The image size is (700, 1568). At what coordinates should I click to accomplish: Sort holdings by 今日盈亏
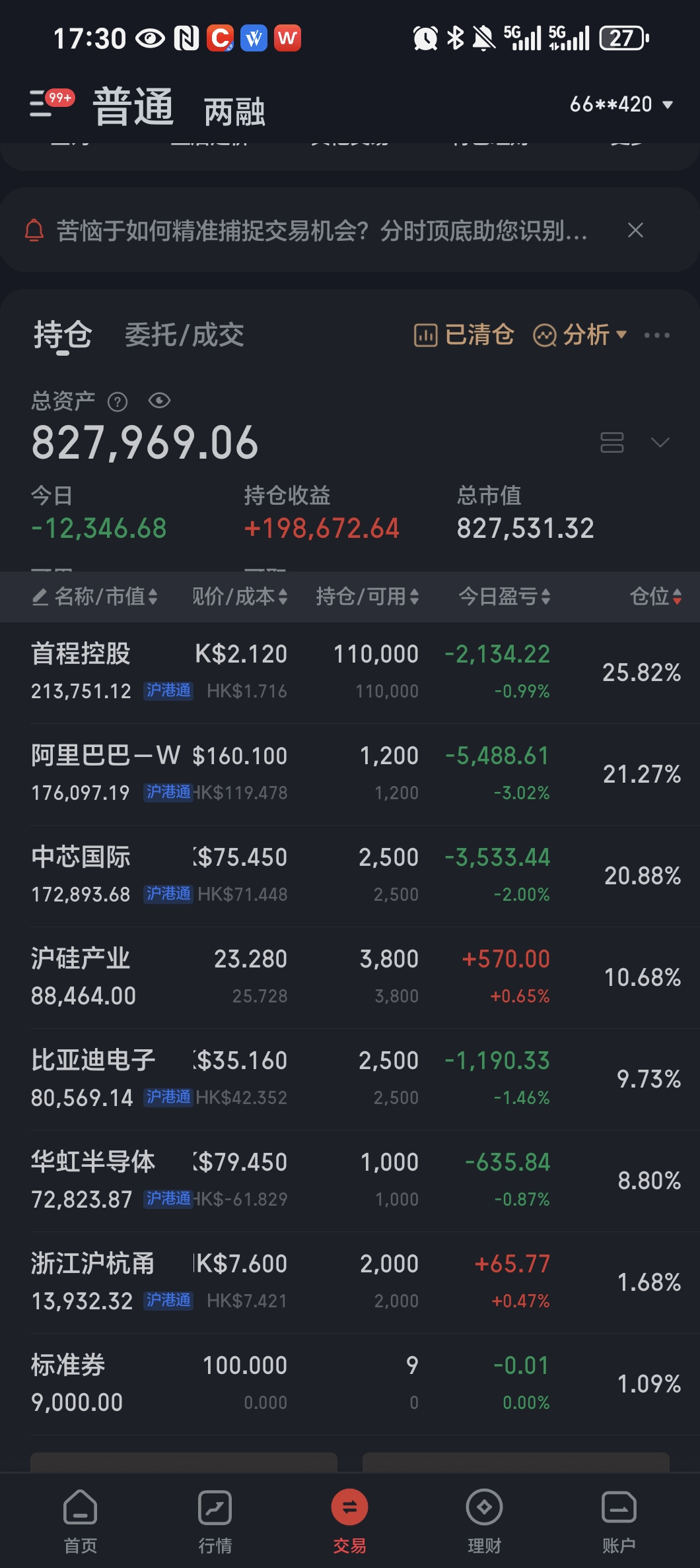[x=505, y=597]
